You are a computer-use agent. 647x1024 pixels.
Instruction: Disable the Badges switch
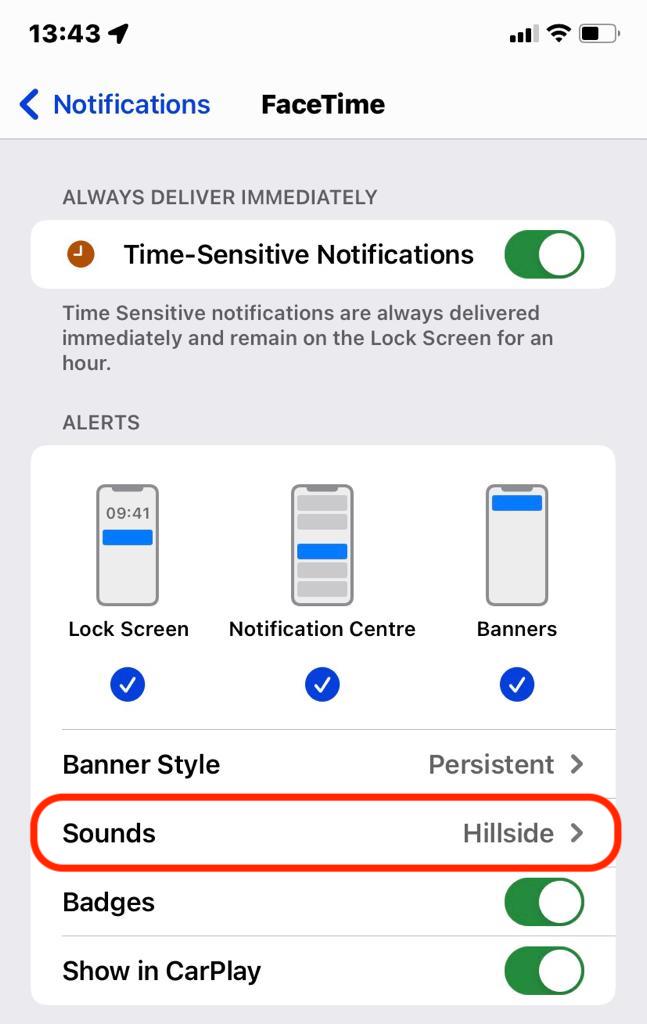[544, 902]
